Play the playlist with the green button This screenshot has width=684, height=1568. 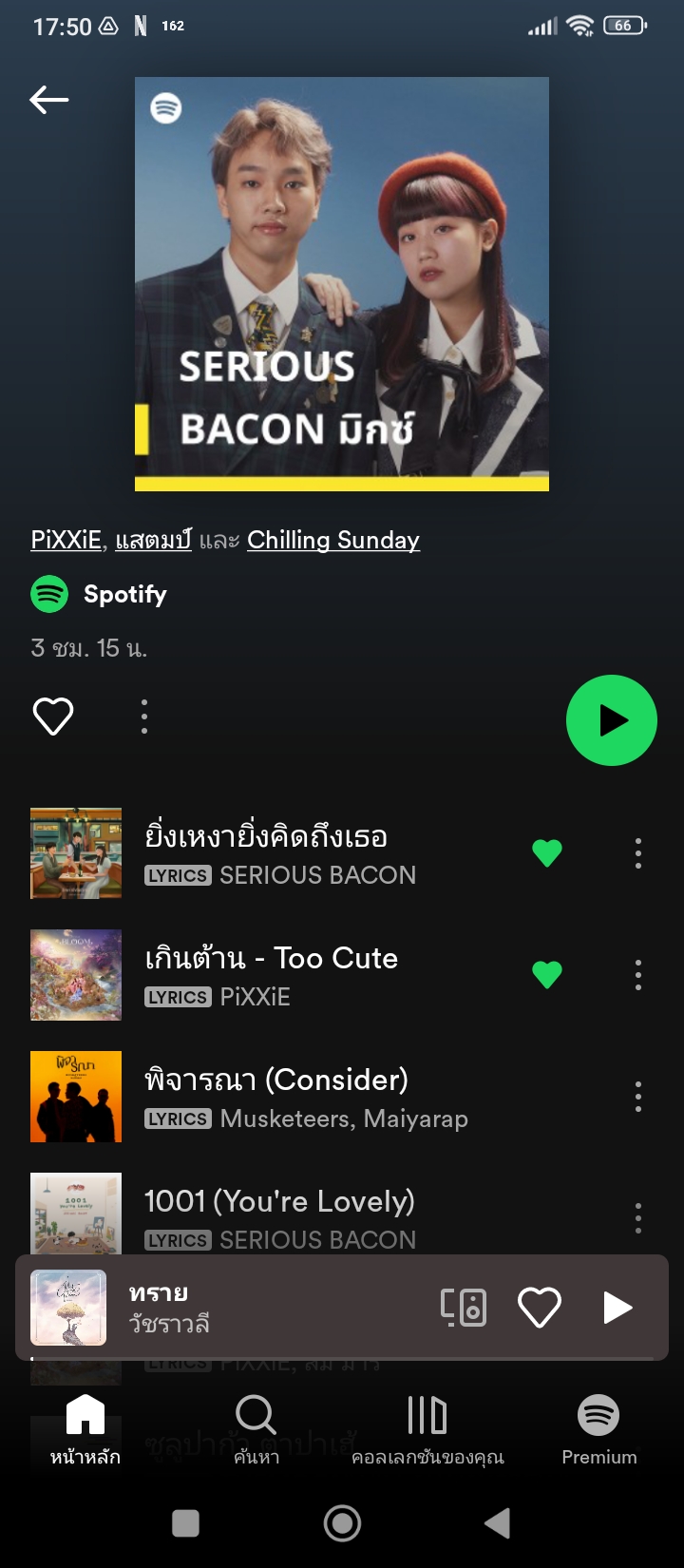(x=611, y=720)
